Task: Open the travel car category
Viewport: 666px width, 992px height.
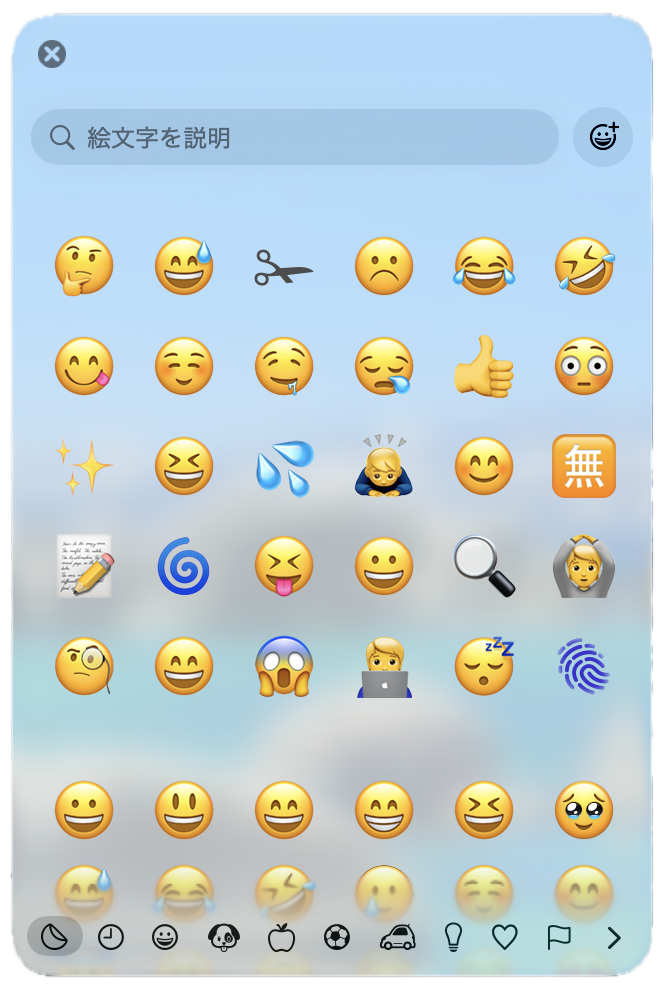Action: 397,937
